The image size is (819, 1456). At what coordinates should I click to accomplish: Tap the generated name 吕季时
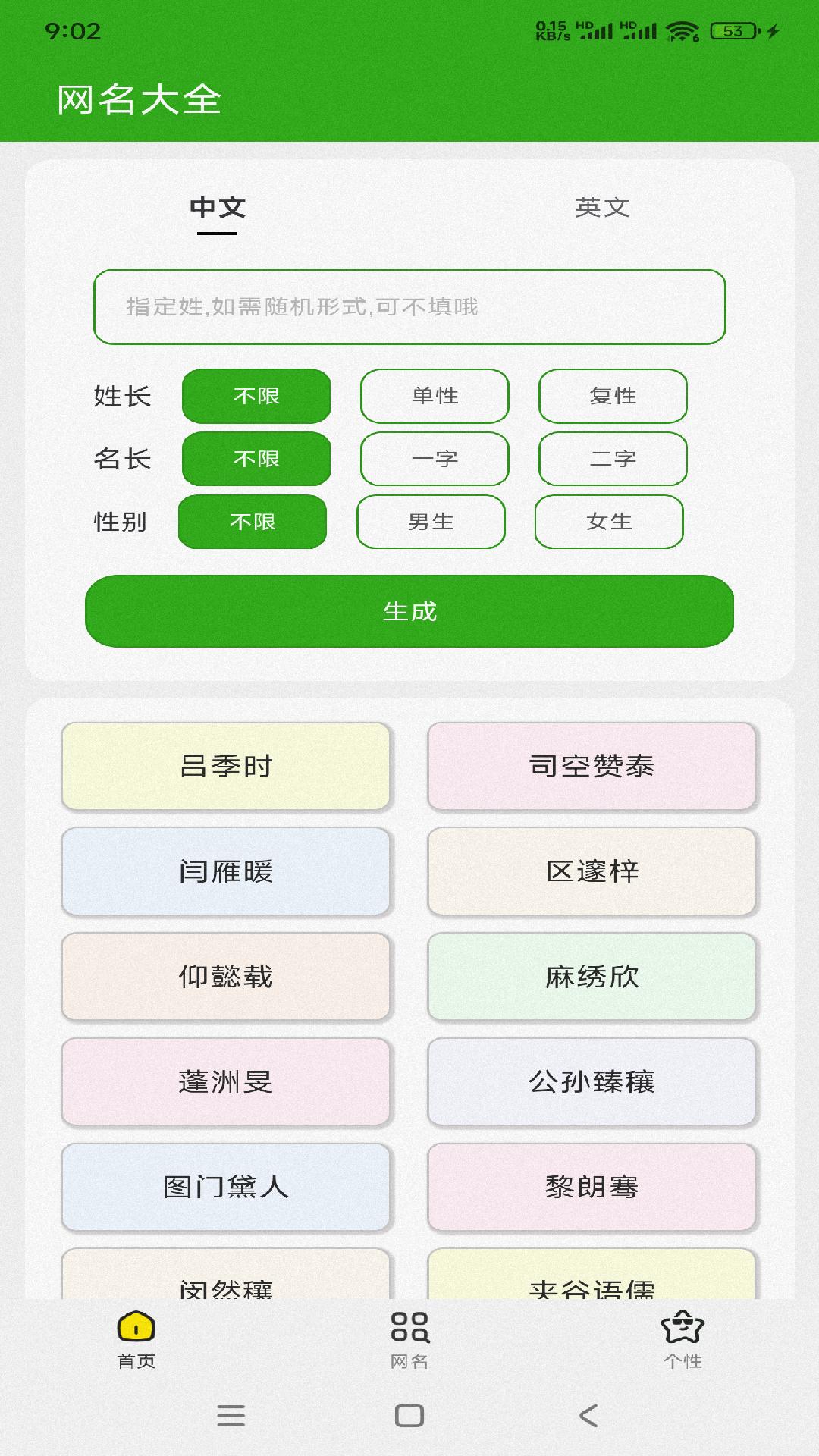226,766
